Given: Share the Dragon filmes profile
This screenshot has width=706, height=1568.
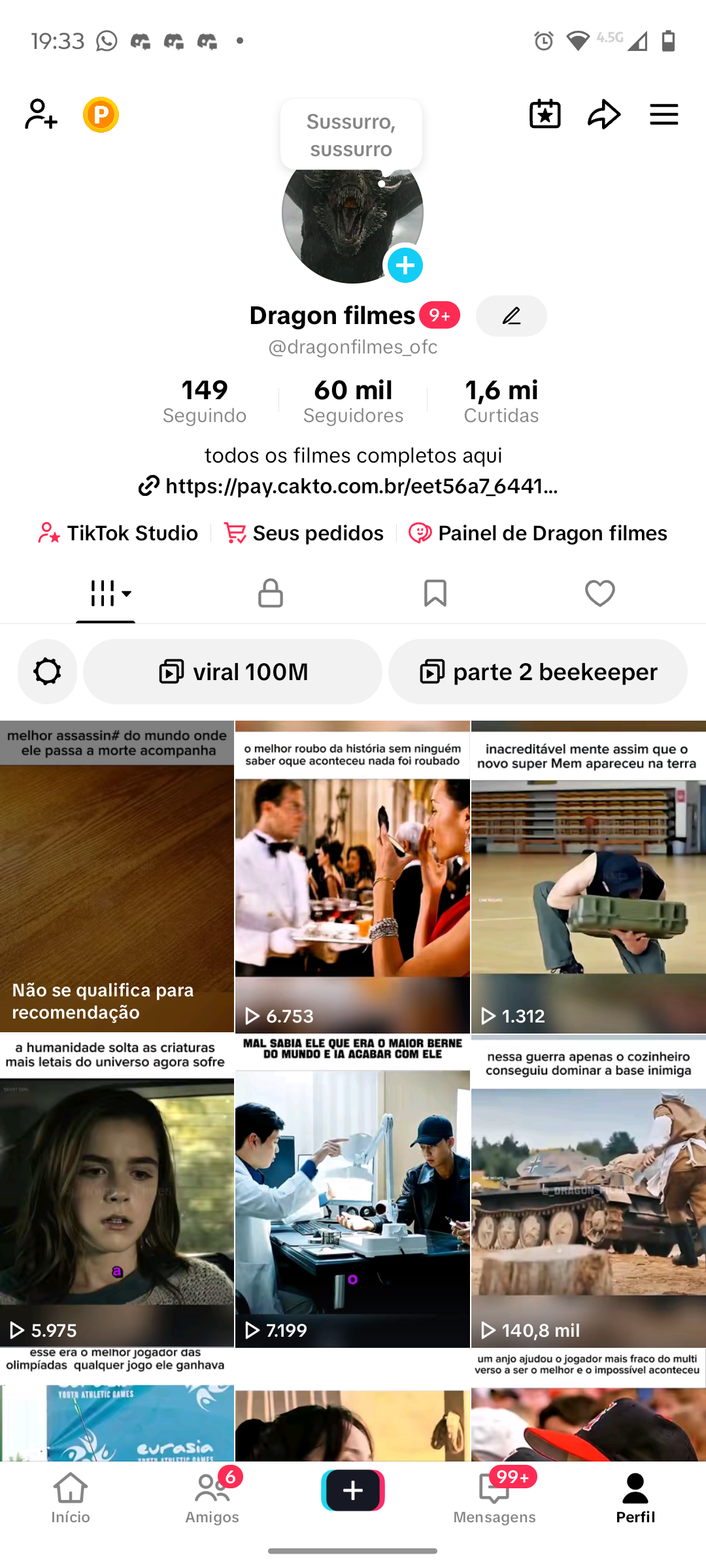Looking at the screenshot, I should point(604,115).
